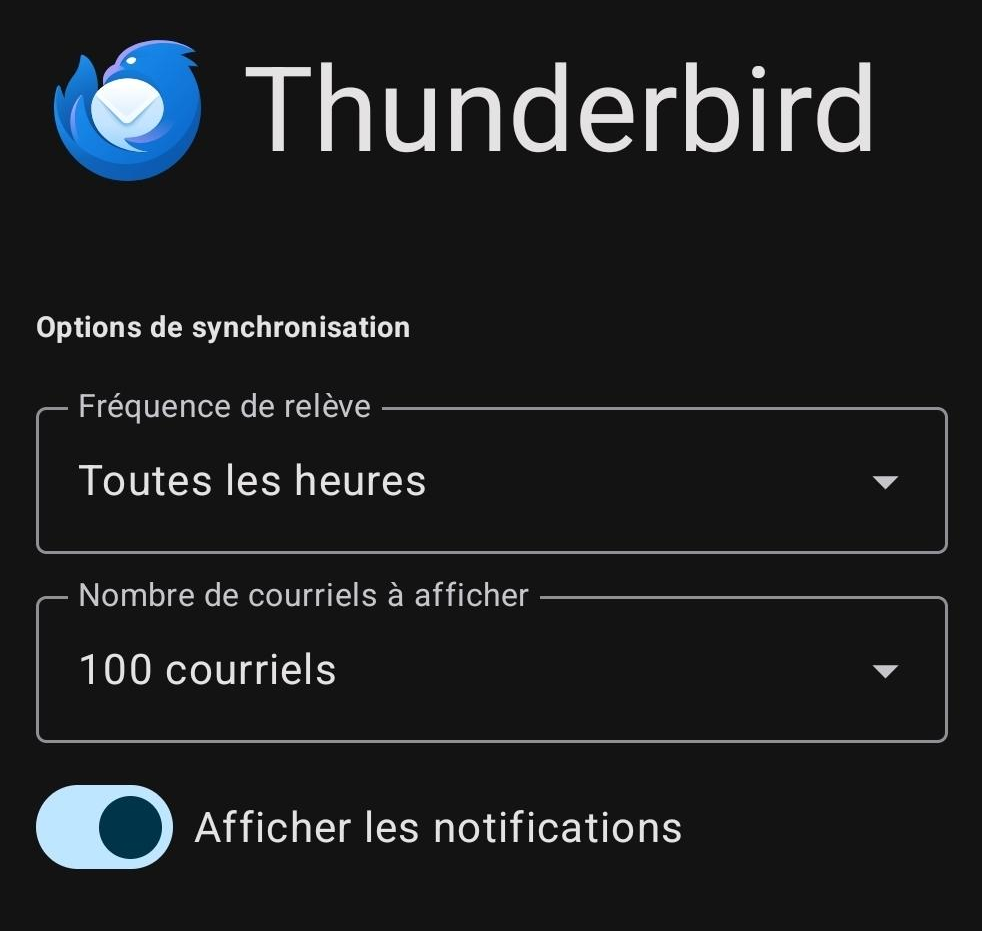Disable the Afficher les notifications switch

(105, 827)
